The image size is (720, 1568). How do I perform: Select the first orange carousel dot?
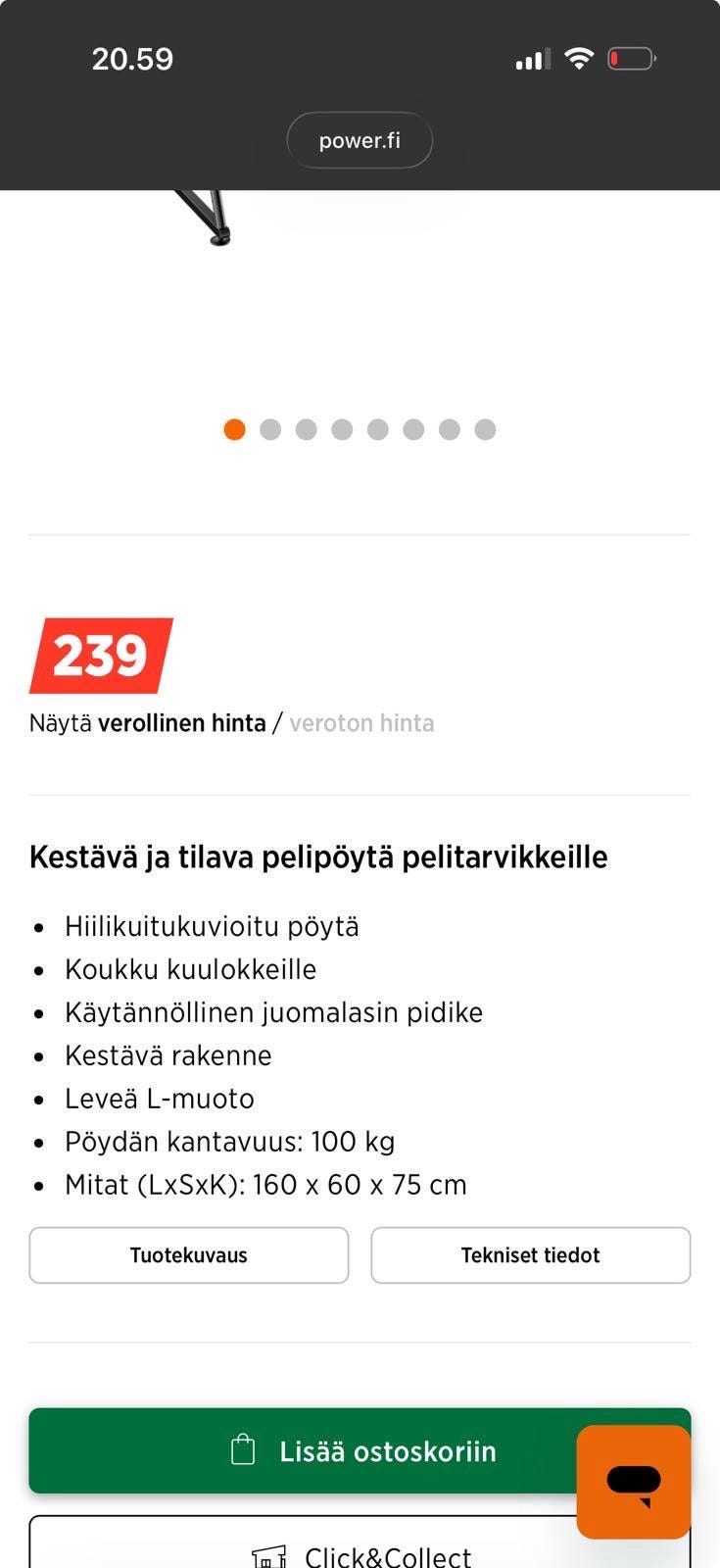(234, 429)
